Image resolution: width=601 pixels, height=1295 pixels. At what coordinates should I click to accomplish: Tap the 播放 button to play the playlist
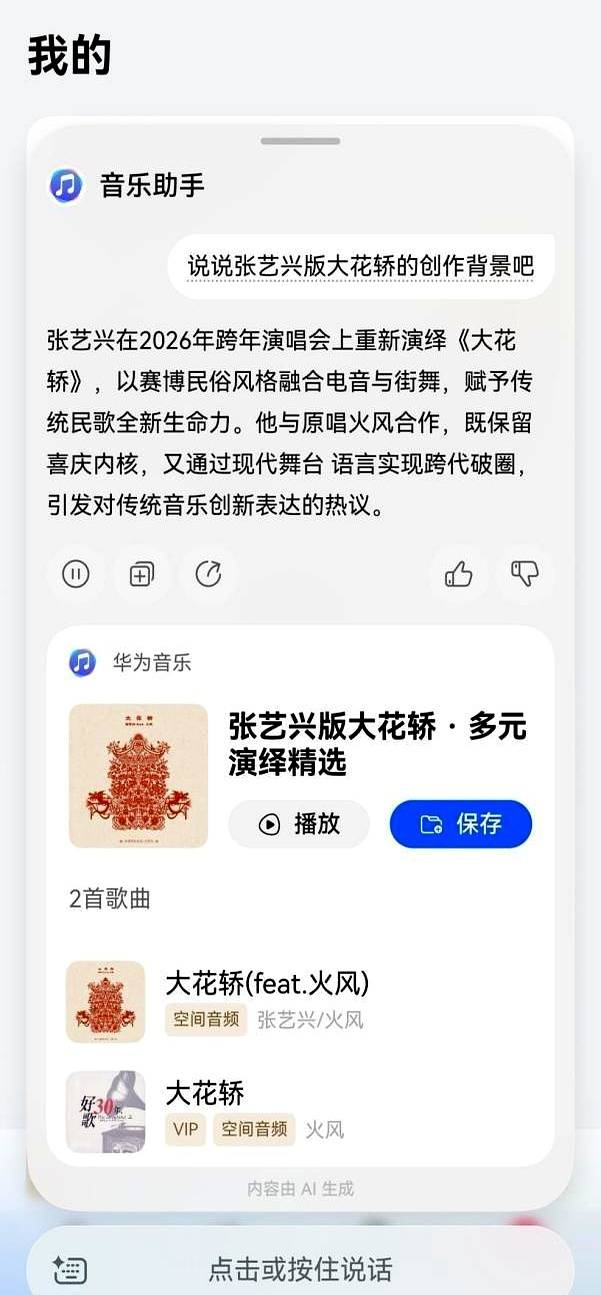tap(299, 824)
